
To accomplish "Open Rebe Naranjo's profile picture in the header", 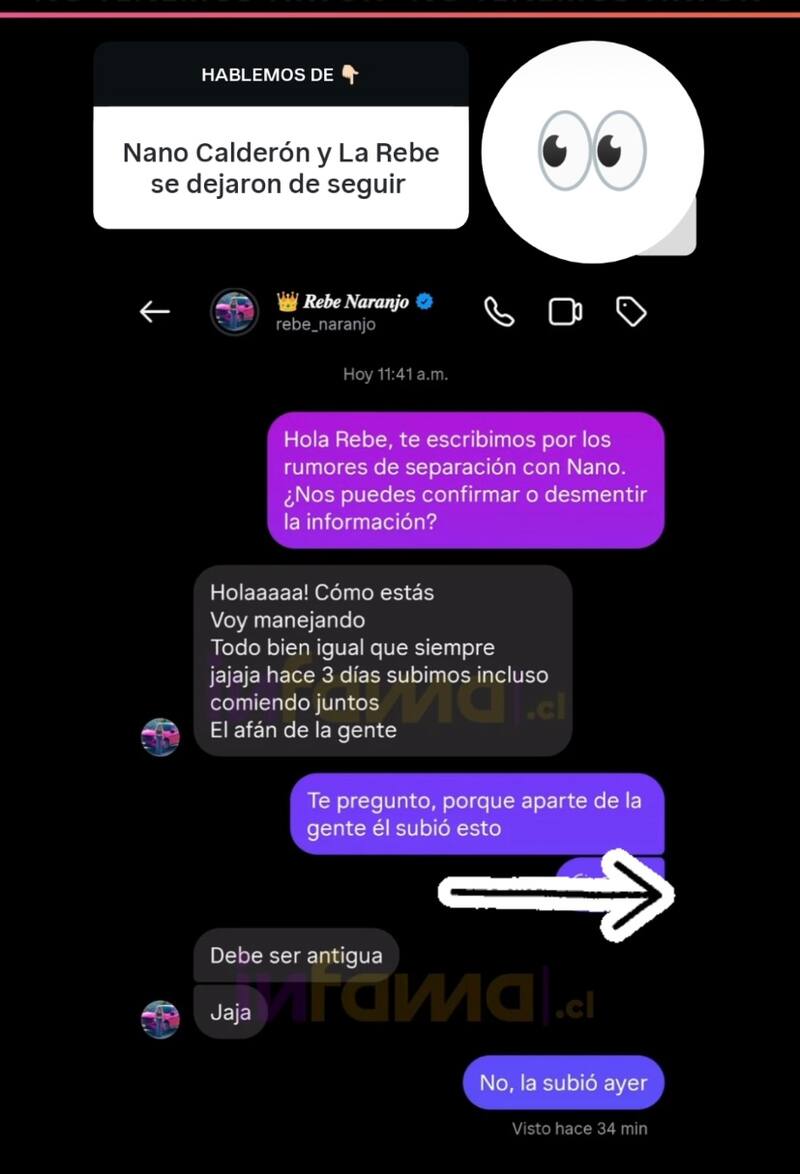I will (234, 311).
